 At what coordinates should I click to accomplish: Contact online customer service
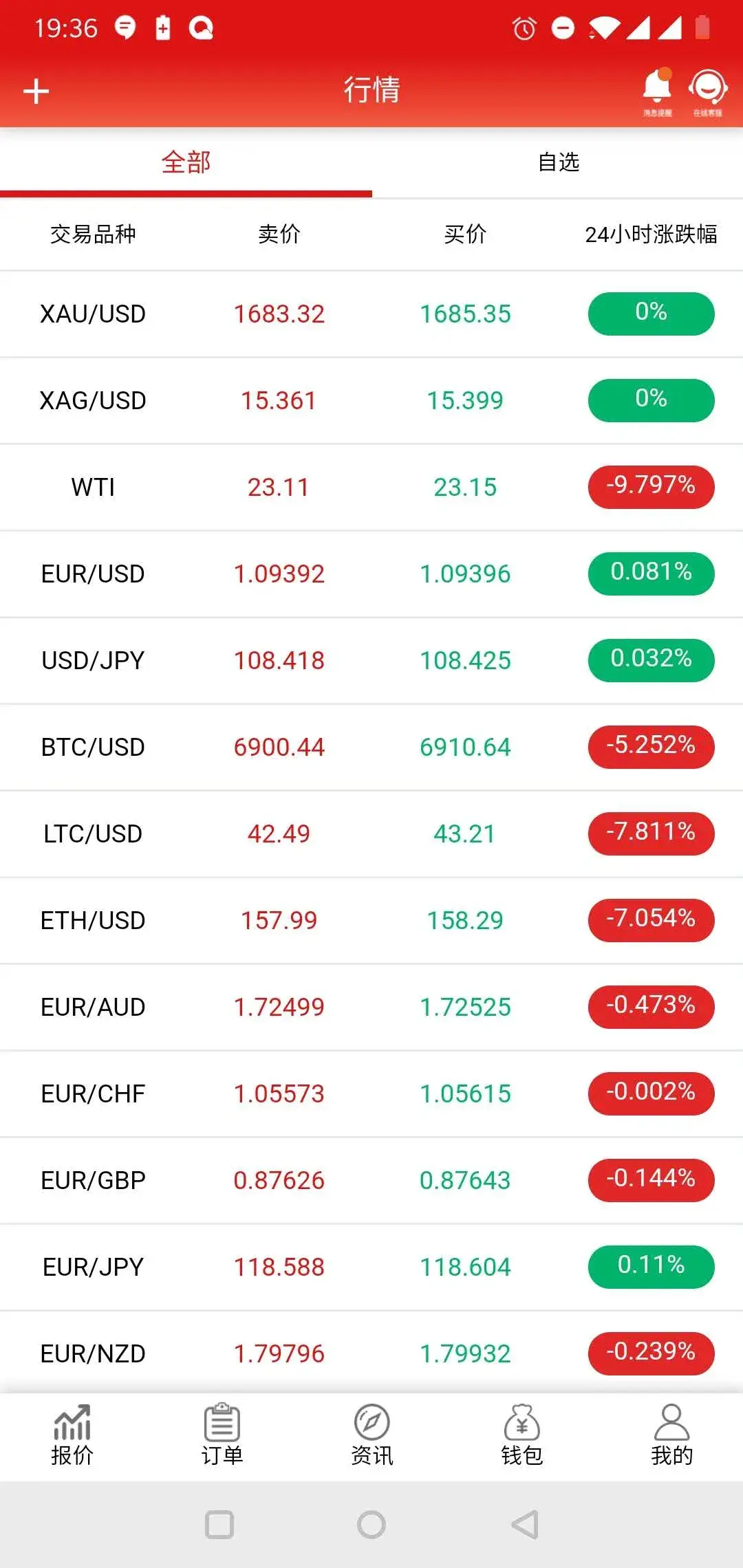707,89
